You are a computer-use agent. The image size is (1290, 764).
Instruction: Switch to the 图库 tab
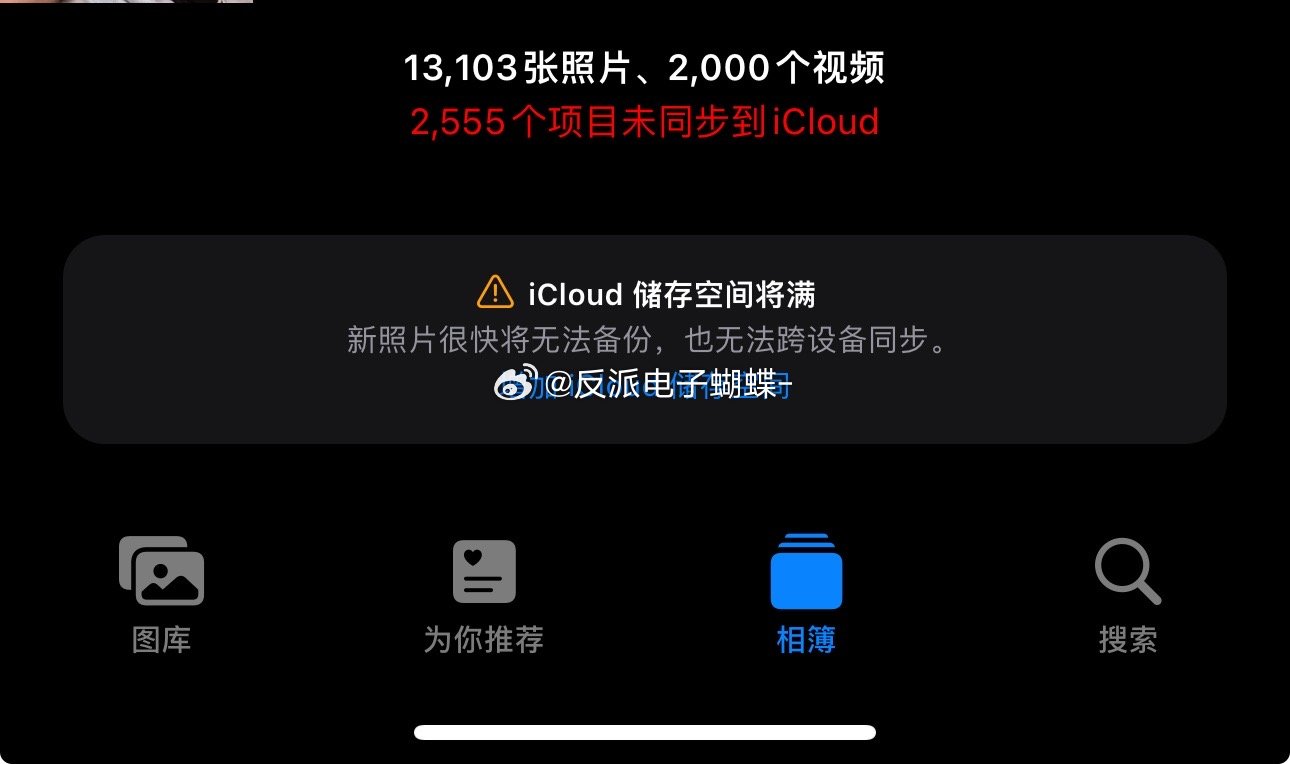[x=161, y=596]
